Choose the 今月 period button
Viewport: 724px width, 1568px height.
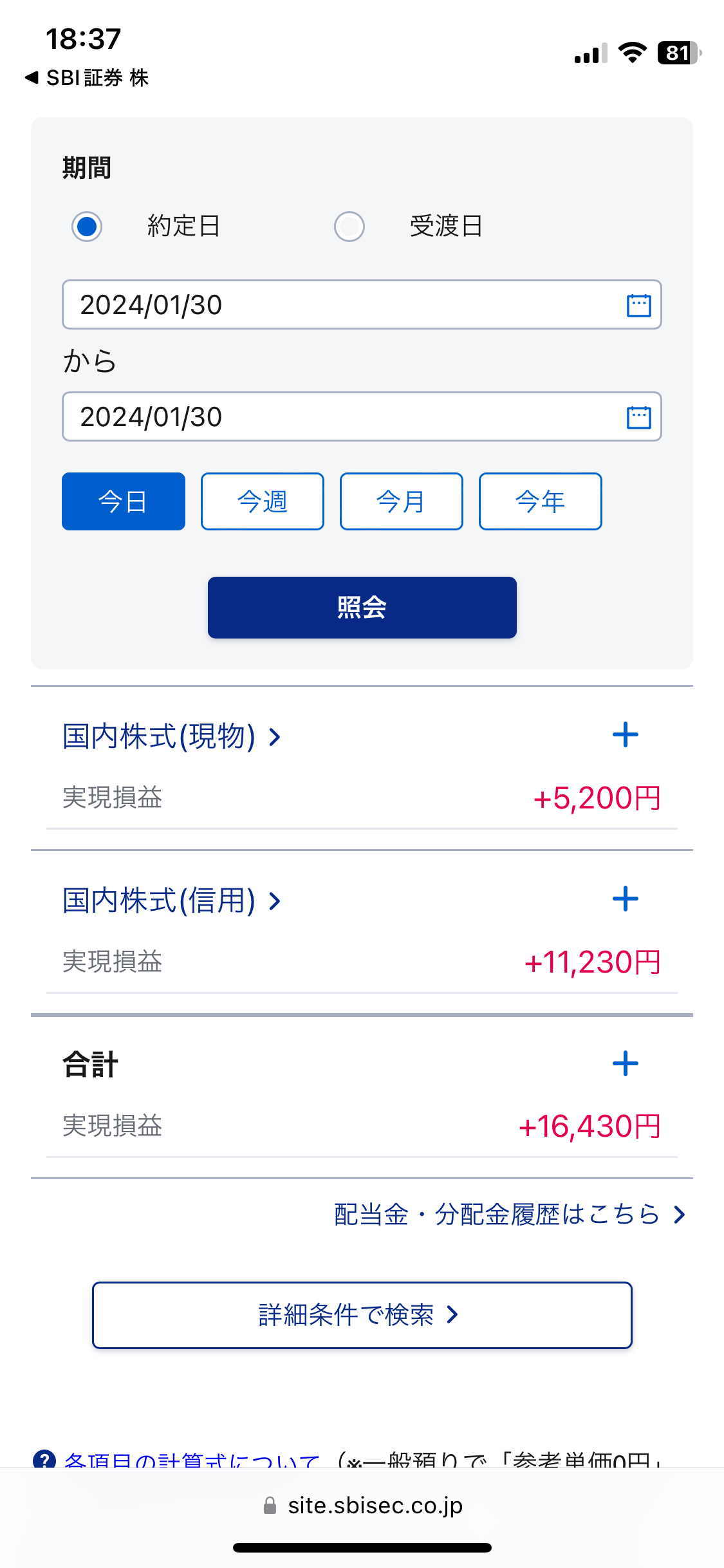[x=402, y=501]
